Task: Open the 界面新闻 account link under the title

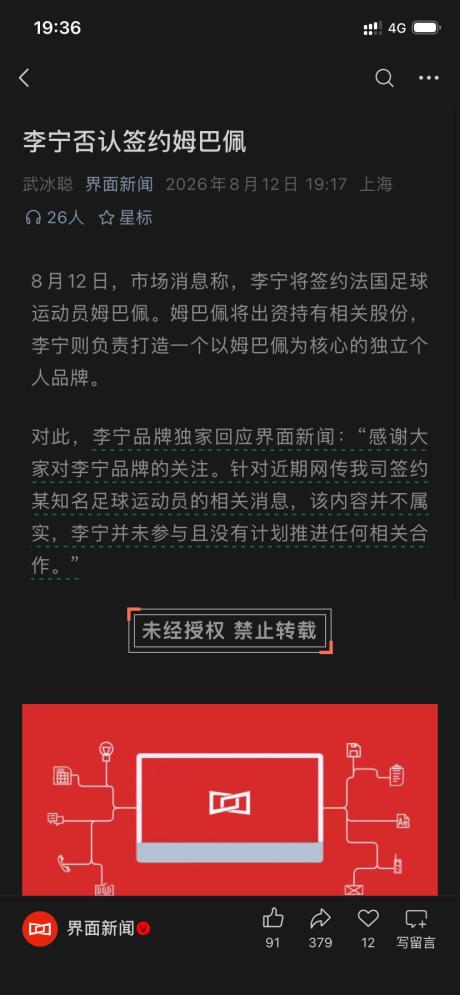Action: coord(120,185)
